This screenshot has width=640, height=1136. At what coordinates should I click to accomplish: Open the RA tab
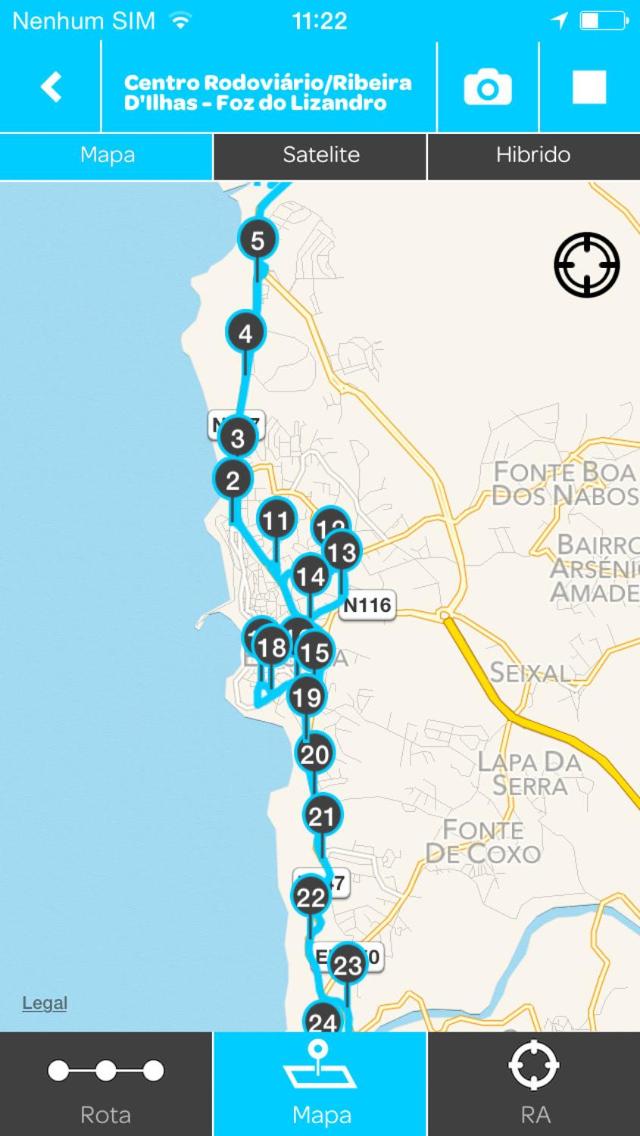[x=534, y=1084]
